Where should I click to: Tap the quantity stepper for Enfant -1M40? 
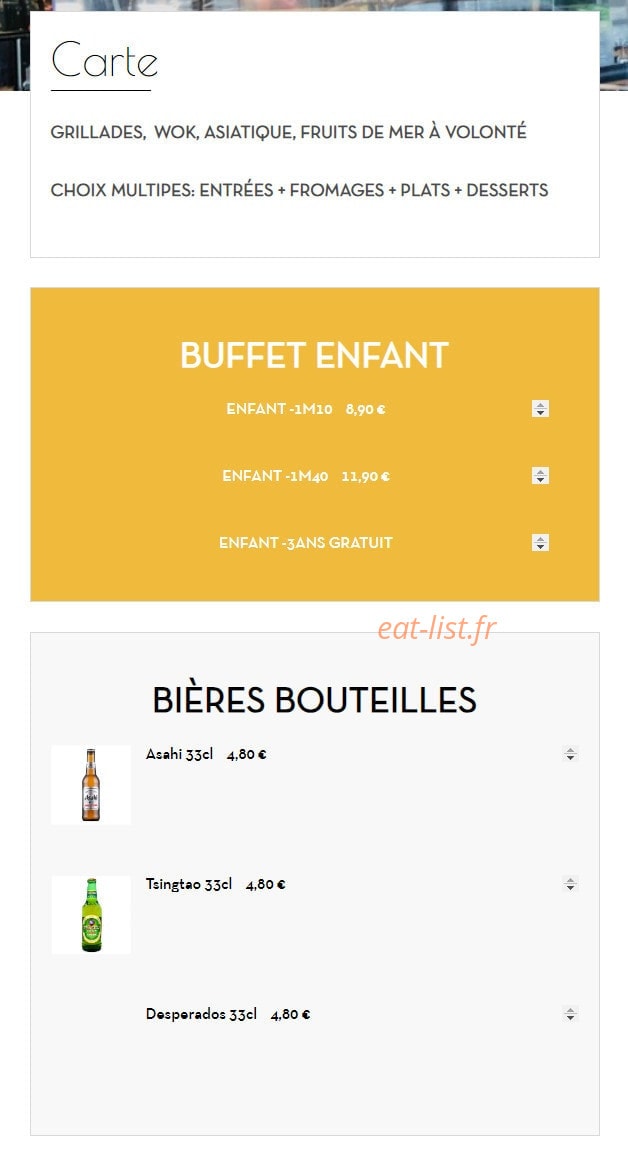pyautogui.click(x=540, y=476)
